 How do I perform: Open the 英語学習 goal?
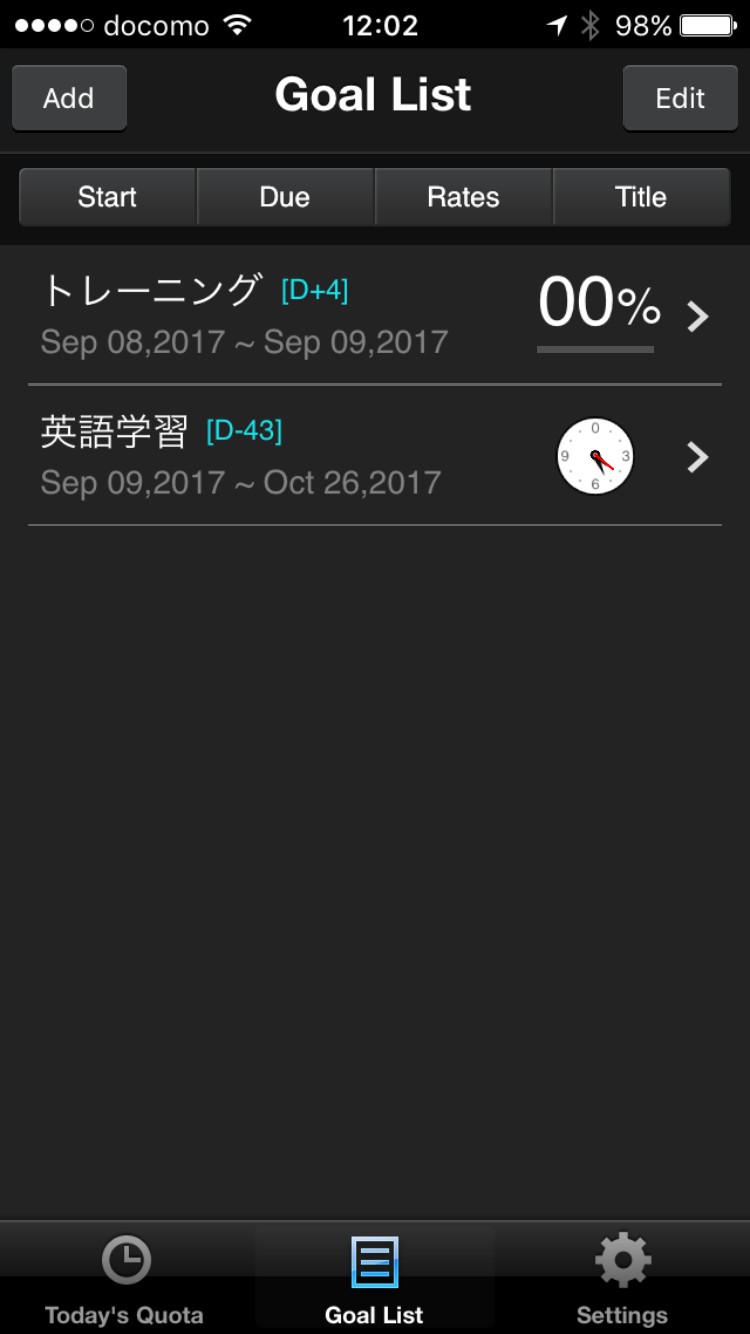[x=375, y=456]
